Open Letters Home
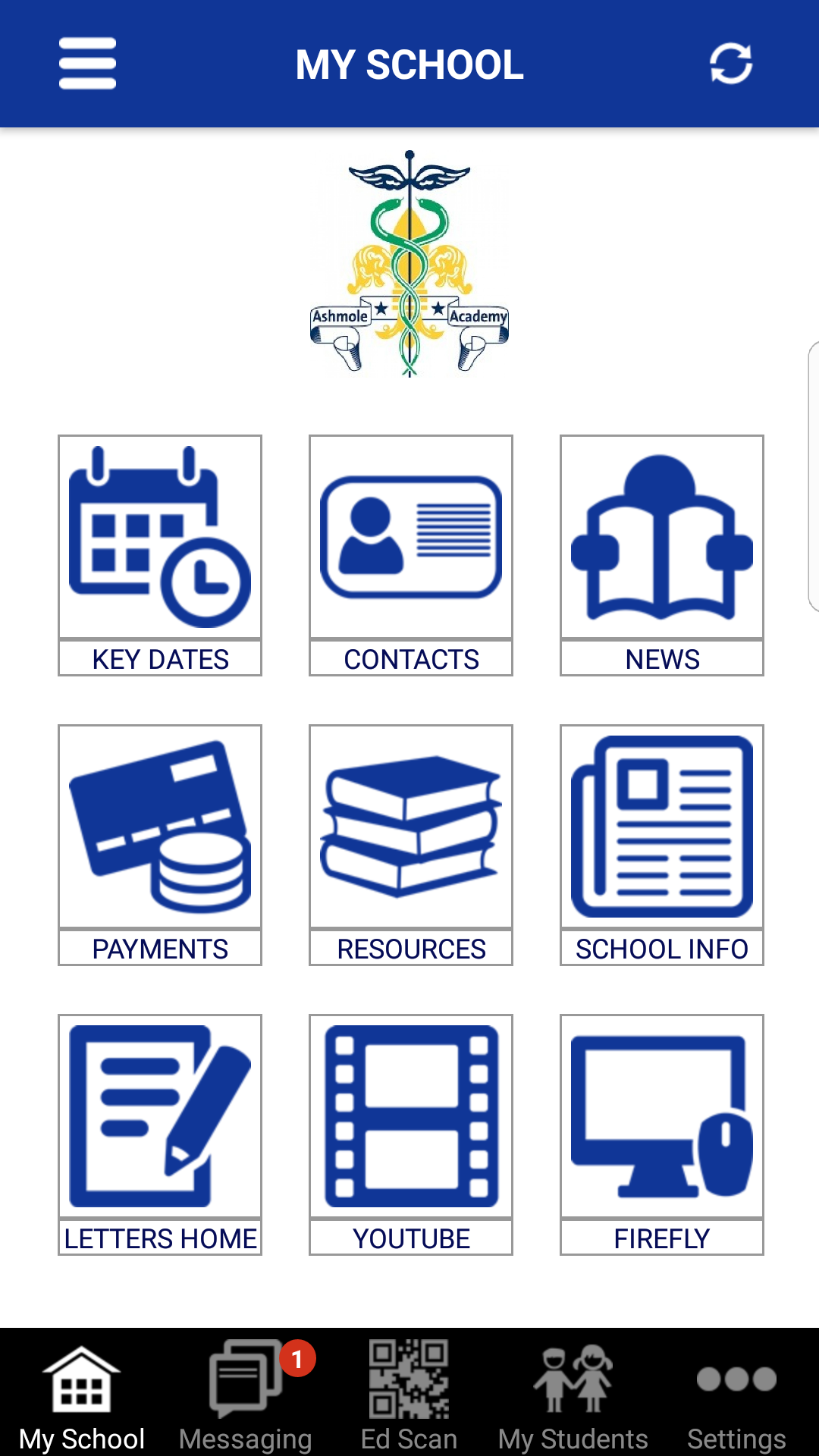819x1456 pixels. pyautogui.click(x=160, y=1134)
